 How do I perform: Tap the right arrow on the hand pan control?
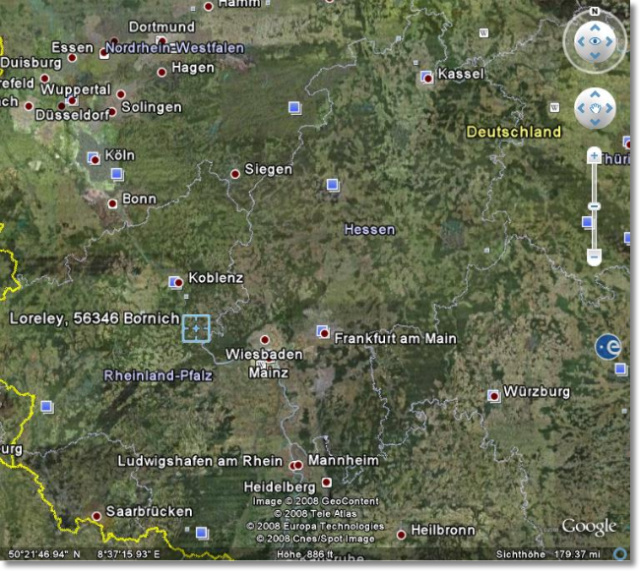tap(609, 108)
